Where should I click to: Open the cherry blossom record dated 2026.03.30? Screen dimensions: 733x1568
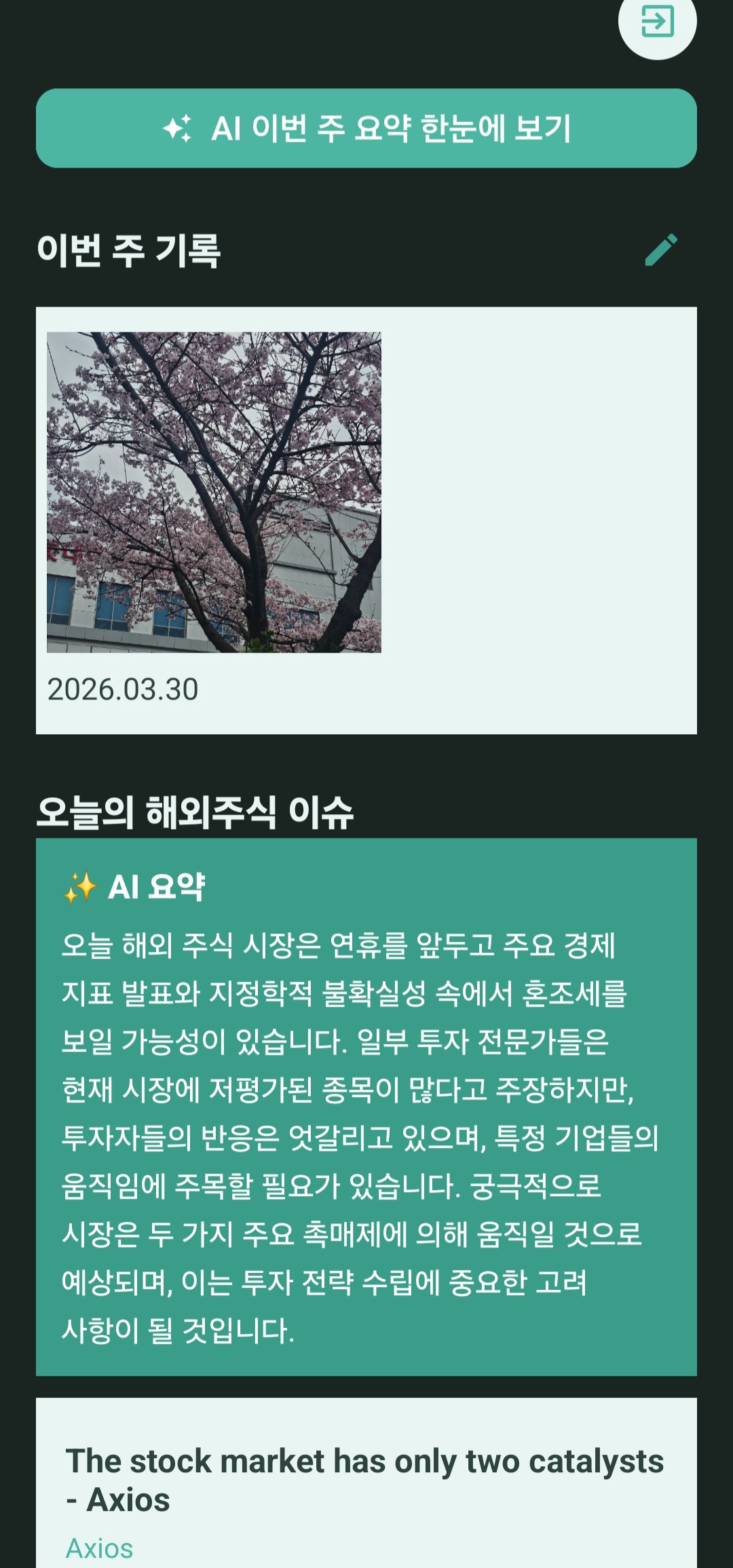tap(366, 520)
